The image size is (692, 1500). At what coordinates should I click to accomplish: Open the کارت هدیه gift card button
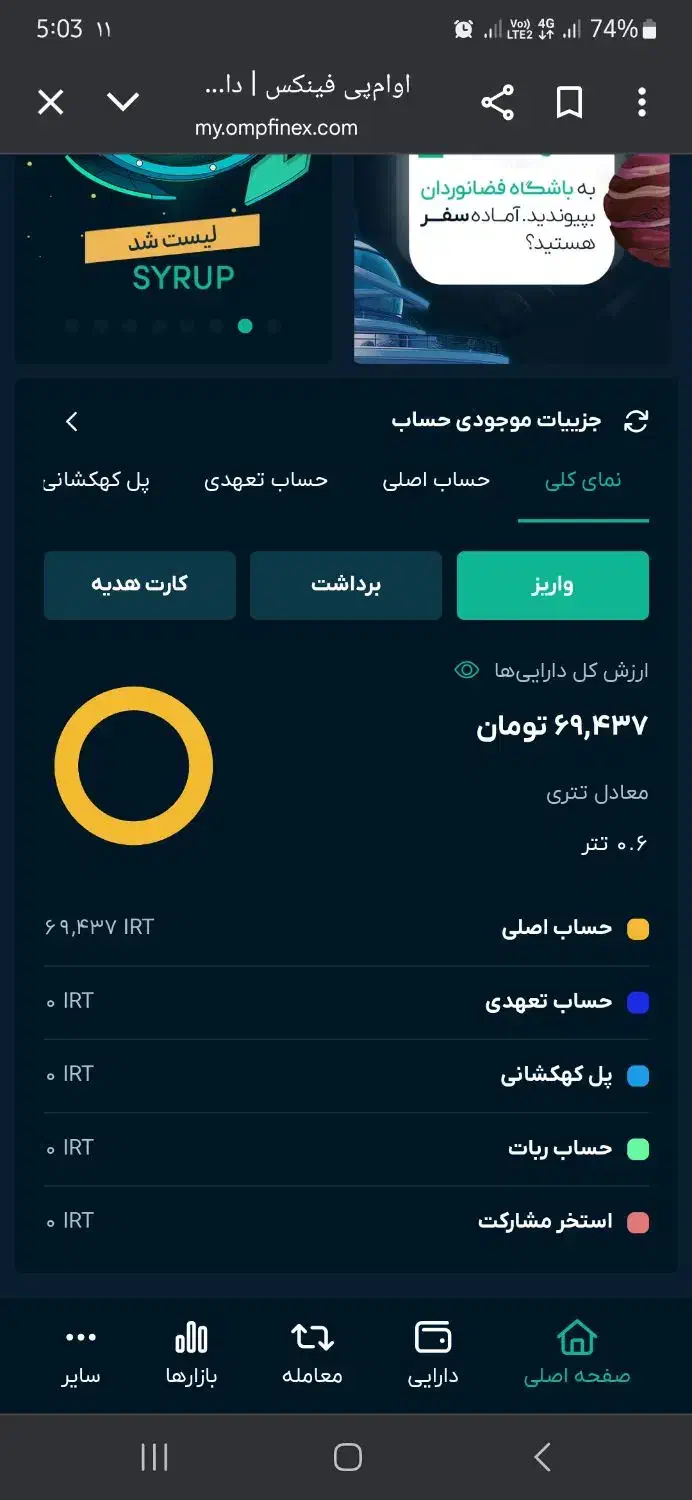point(140,585)
